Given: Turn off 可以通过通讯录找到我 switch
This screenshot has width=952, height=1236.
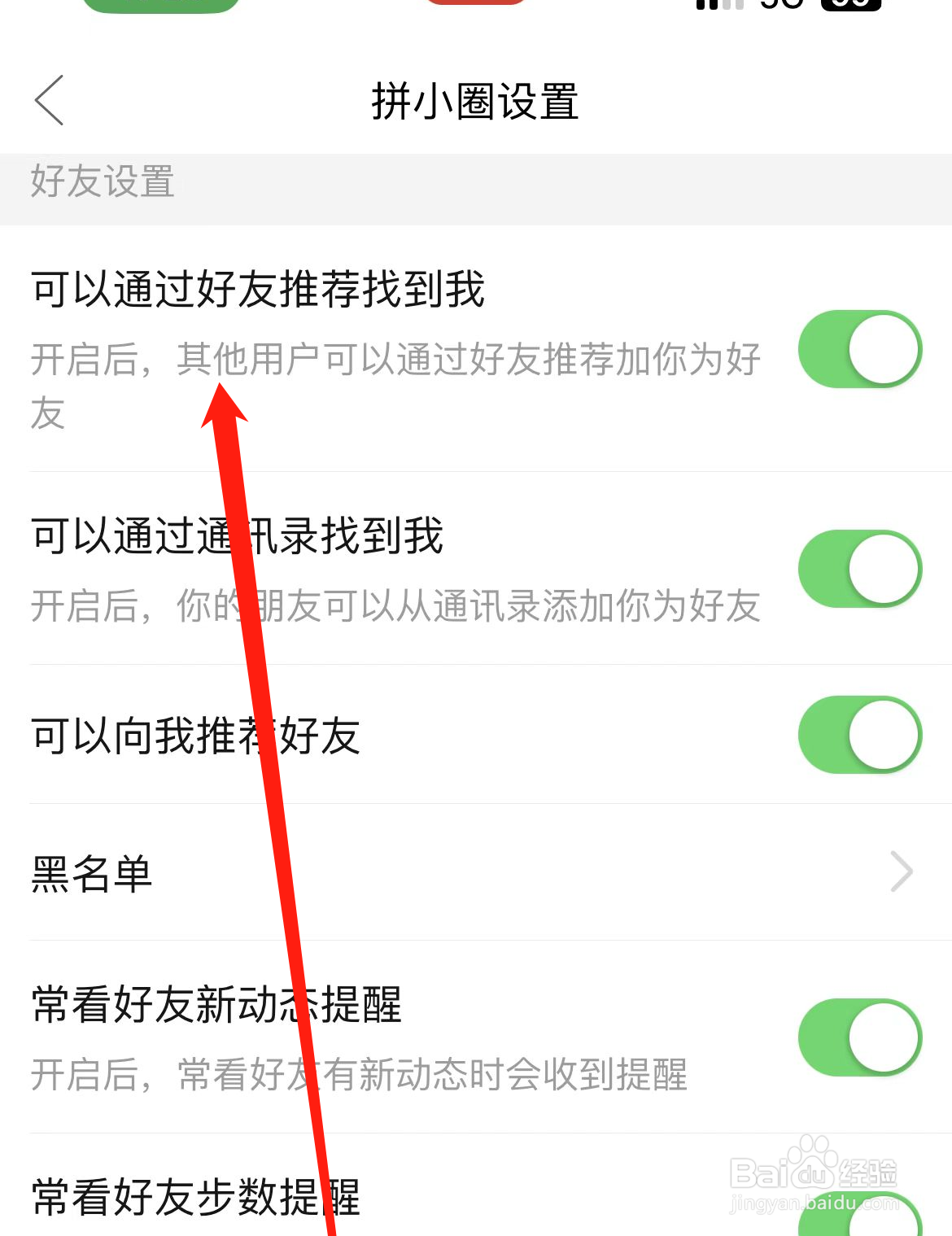Looking at the screenshot, I should (x=859, y=569).
